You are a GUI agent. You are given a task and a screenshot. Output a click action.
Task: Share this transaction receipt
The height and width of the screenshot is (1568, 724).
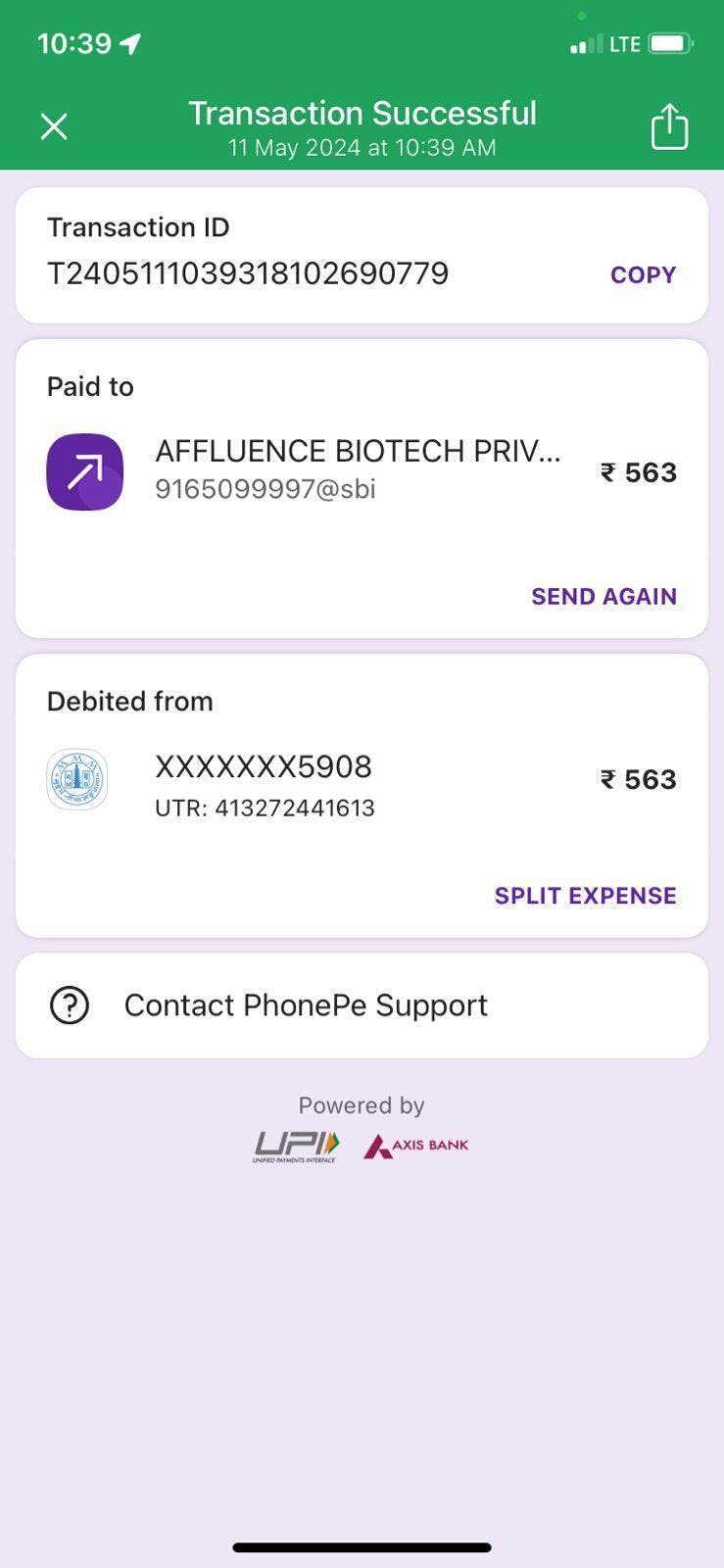[x=670, y=126]
